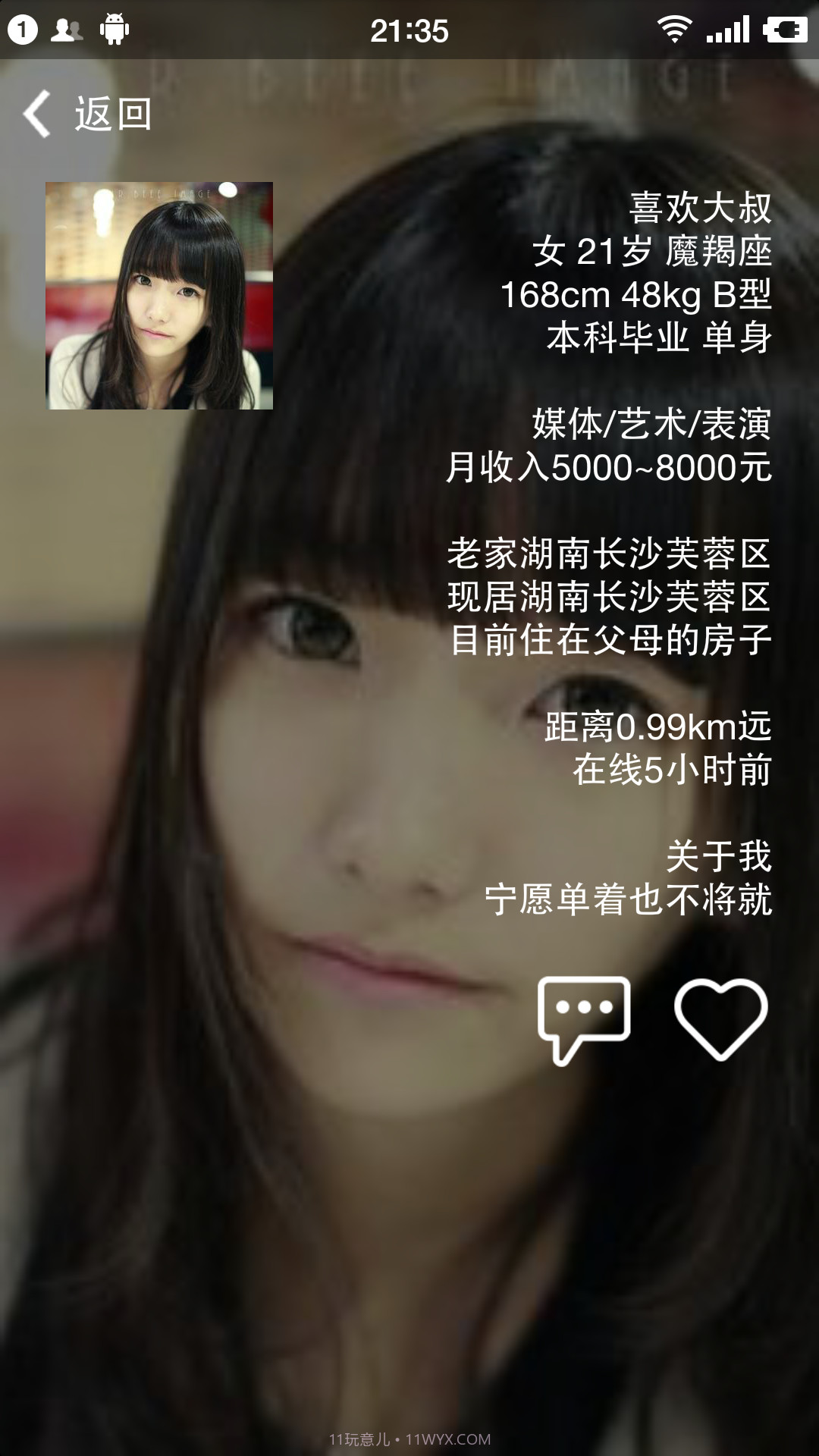Tap the heart icon to like this profile

(x=721, y=1018)
